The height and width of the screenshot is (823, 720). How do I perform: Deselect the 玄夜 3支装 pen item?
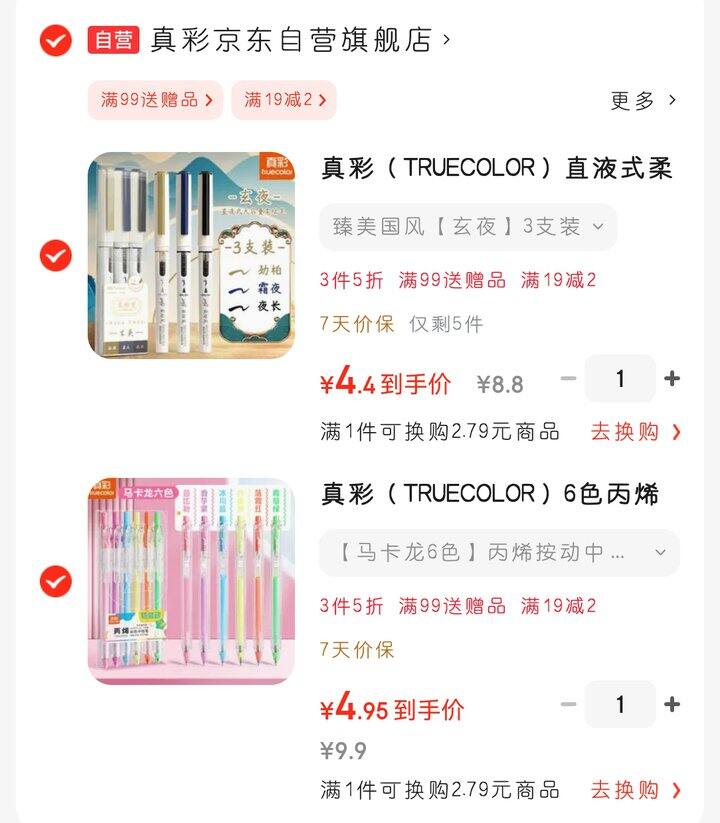click(55, 256)
